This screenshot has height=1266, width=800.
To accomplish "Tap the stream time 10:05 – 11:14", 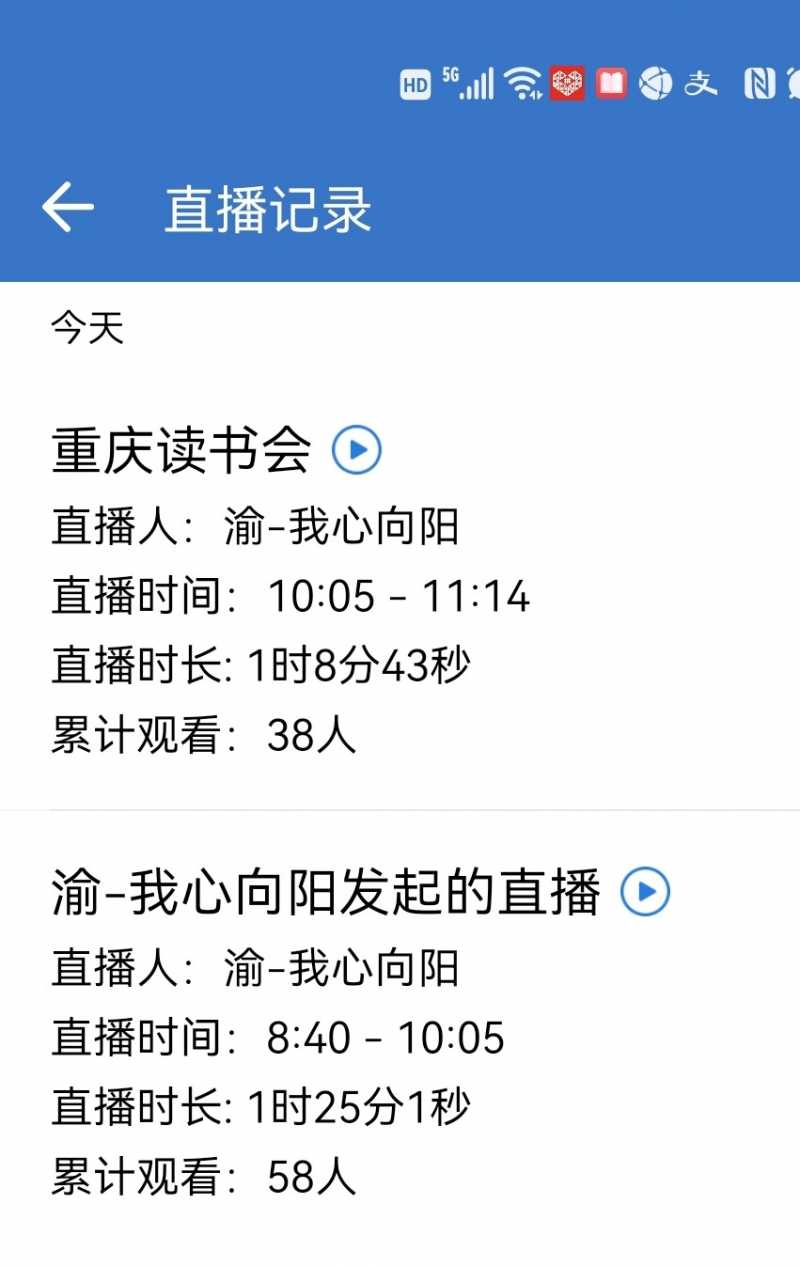I will point(400,595).
